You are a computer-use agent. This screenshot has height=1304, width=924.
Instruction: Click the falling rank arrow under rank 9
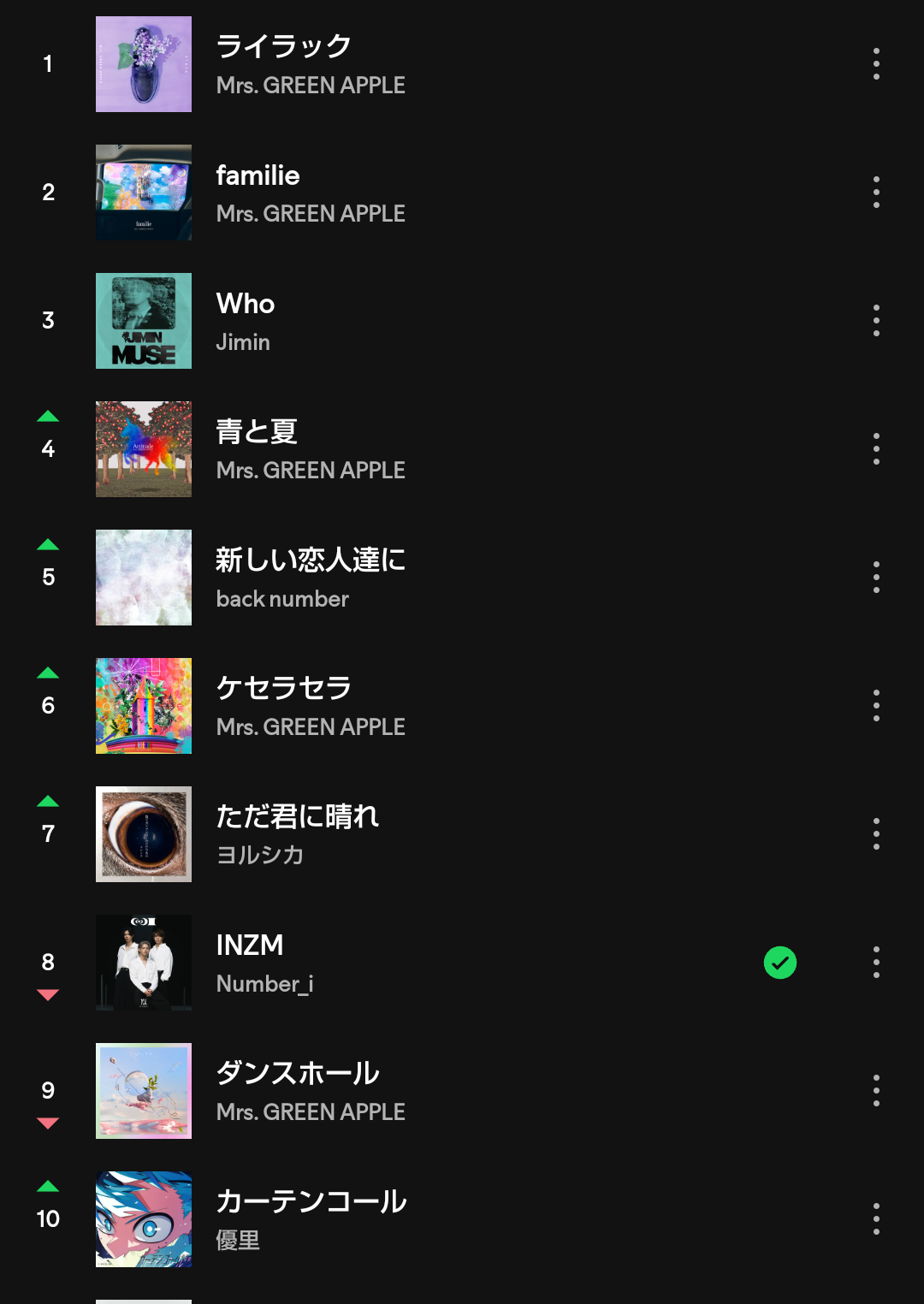point(48,1123)
